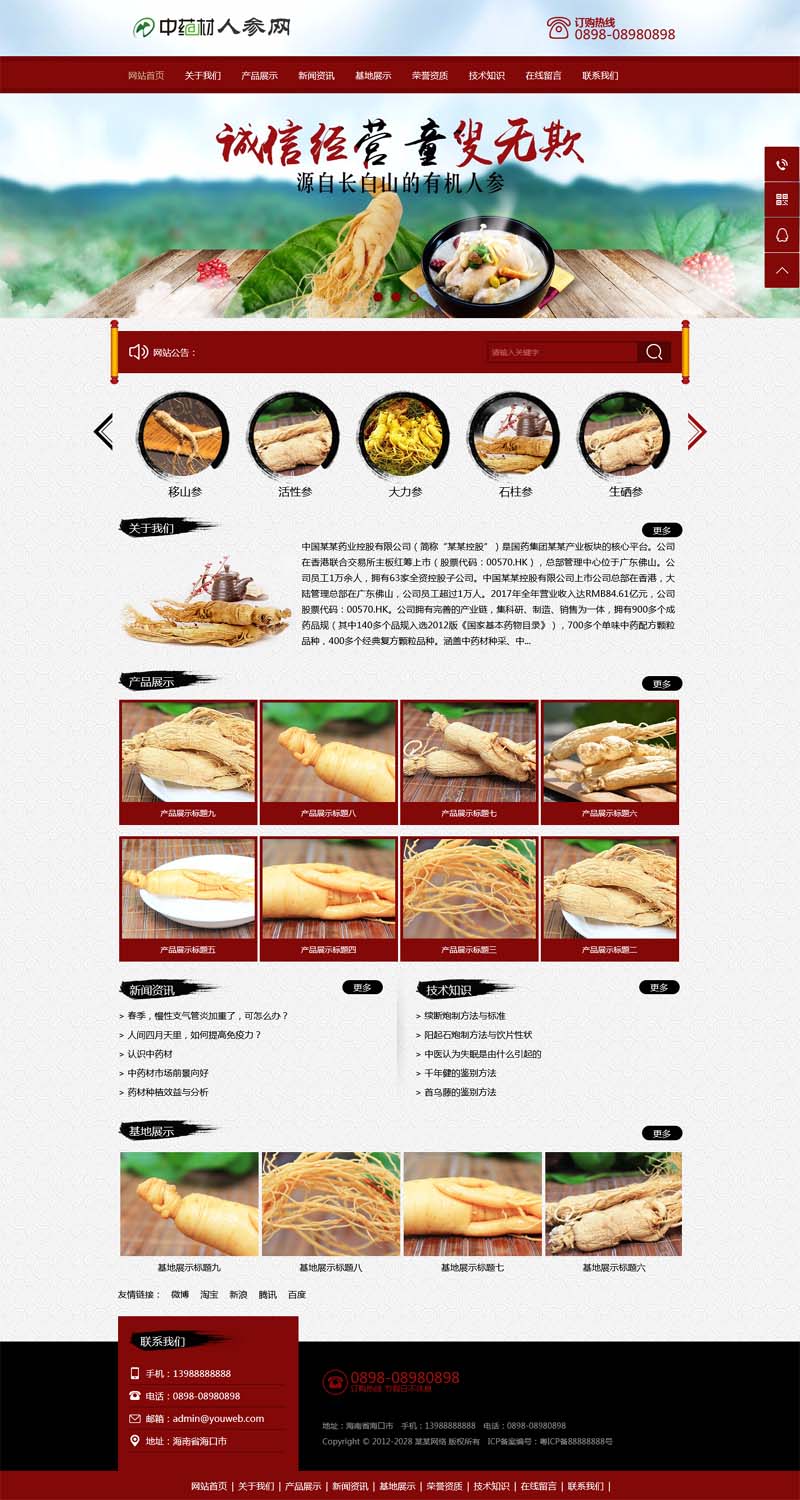This screenshot has height=1500, width=800.
Task: Tap the magnifier search button
Action: coord(654,352)
